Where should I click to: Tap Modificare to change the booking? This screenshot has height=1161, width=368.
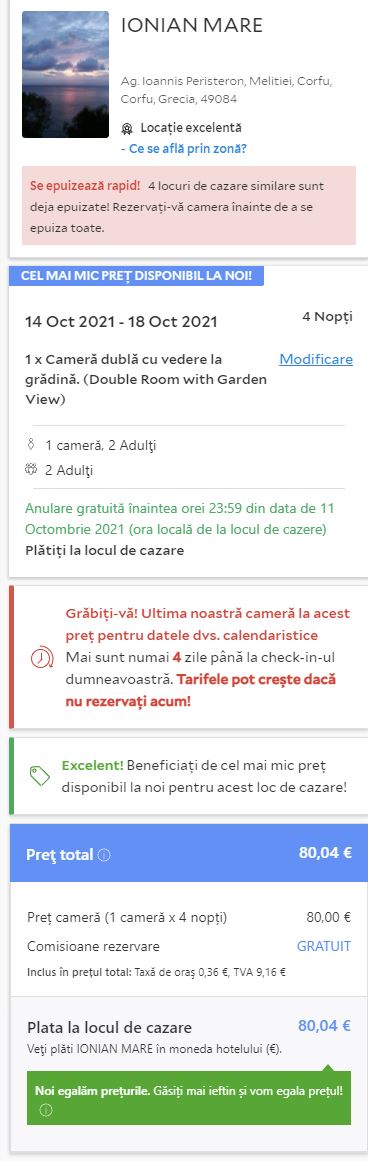[316, 359]
